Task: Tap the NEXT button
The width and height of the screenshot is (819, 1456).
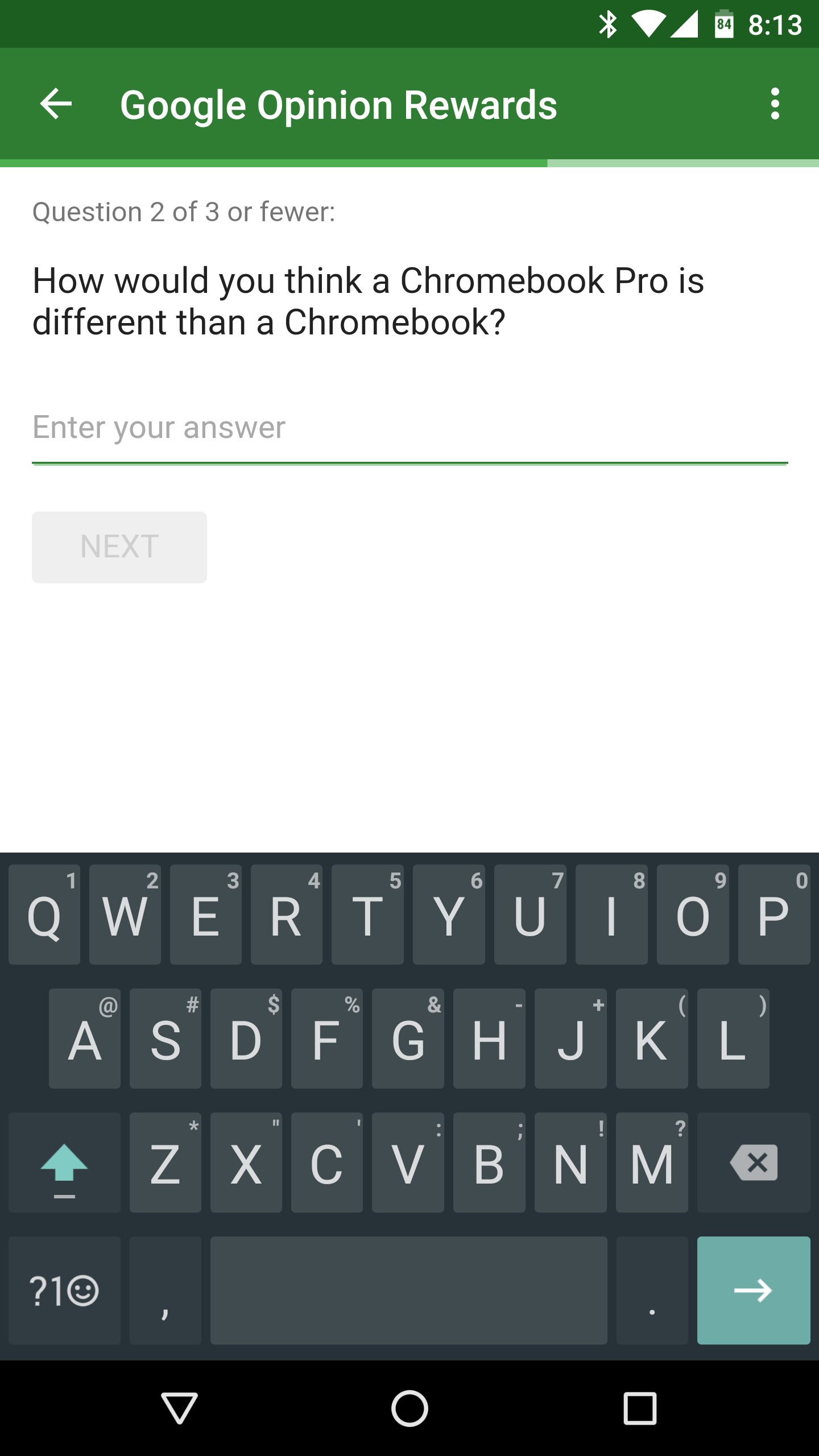Action: 119,547
